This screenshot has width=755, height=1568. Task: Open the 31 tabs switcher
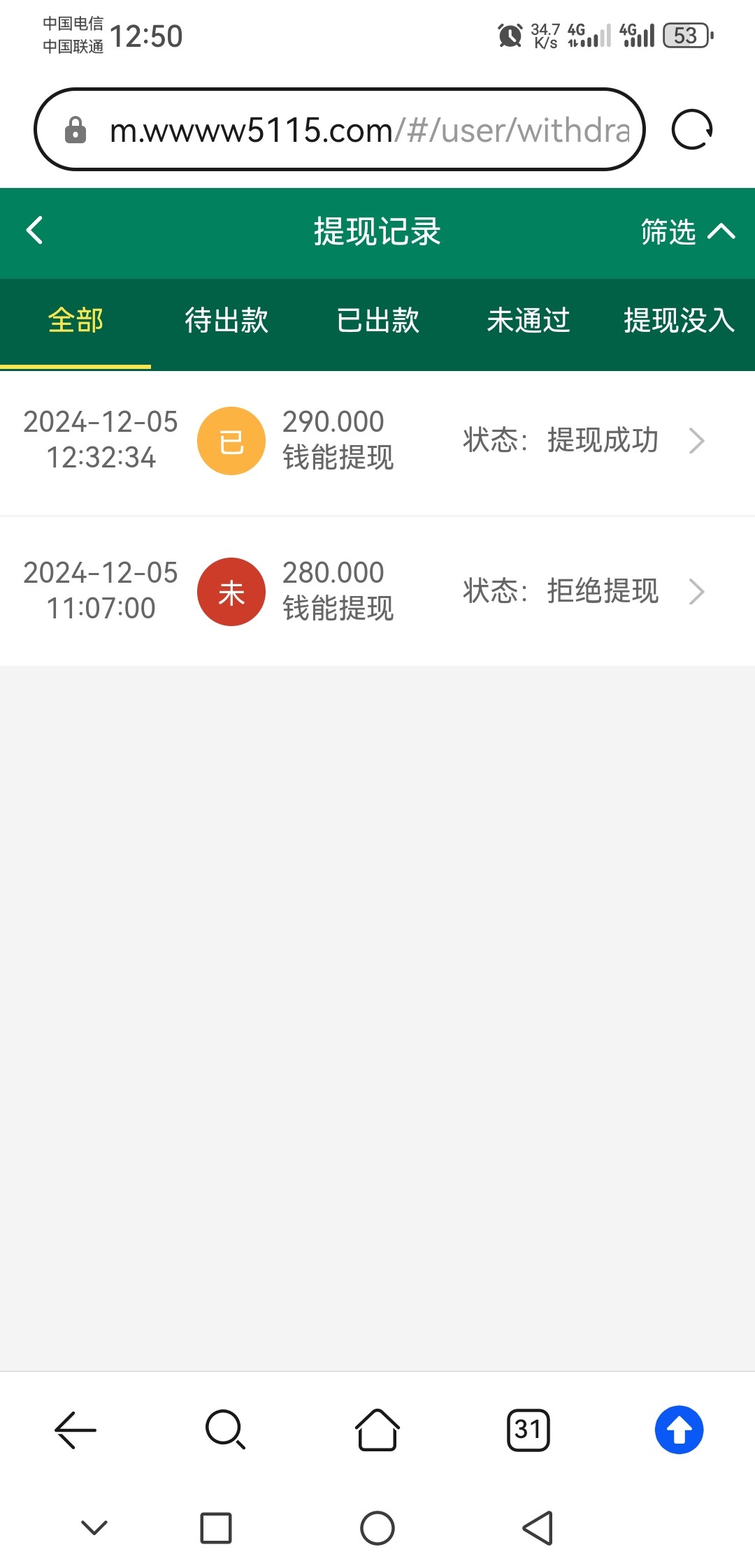click(x=528, y=1430)
